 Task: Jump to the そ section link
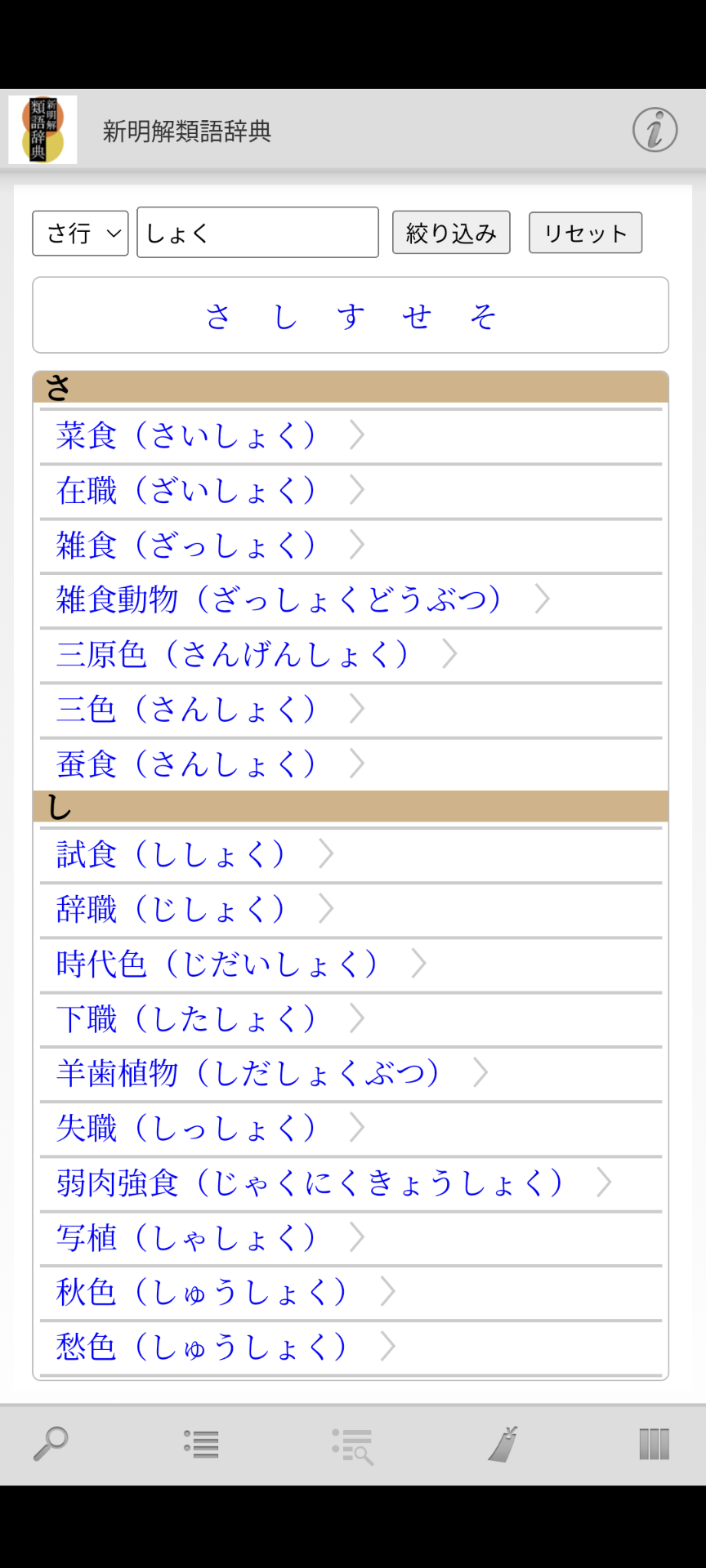click(483, 316)
